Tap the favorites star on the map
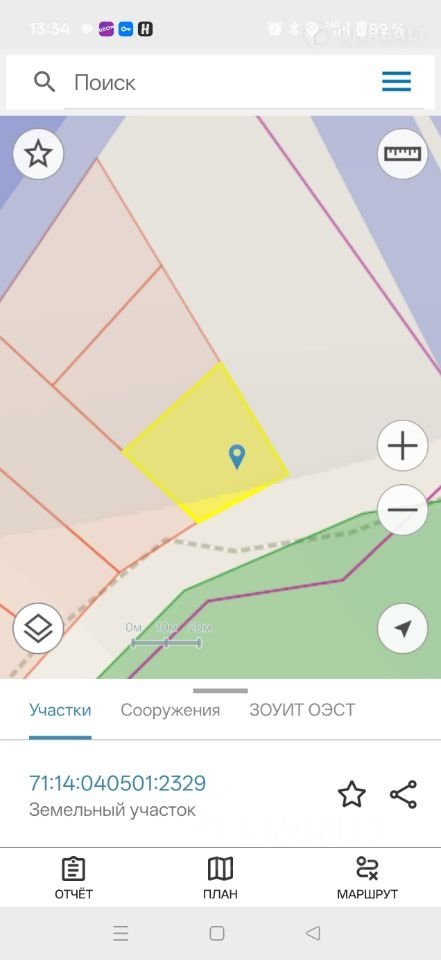Viewport: 441px width, 960px height. tap(38, 154)
